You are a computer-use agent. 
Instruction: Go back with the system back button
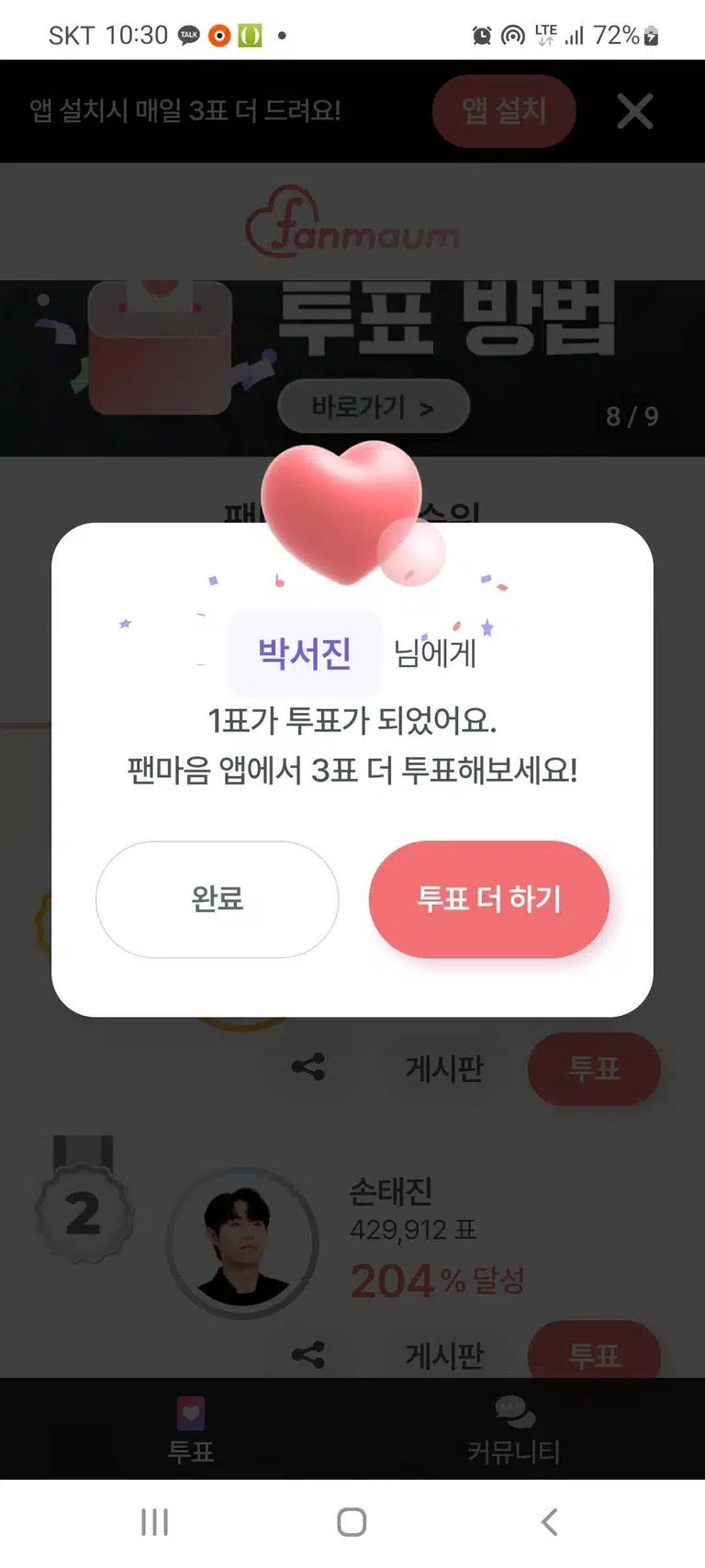click(549, 1522)
